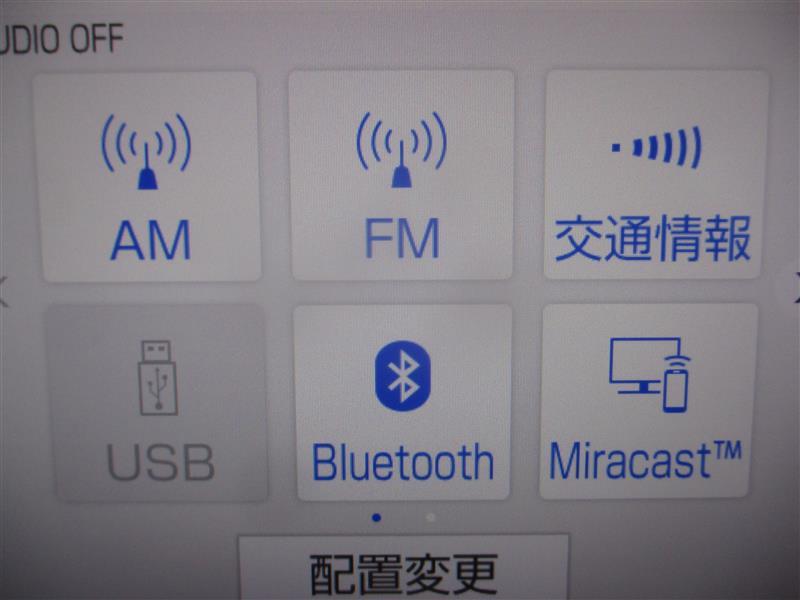The image size is (800, 600).
Task: Go to second page indicator dot
Action: (430, 518)
